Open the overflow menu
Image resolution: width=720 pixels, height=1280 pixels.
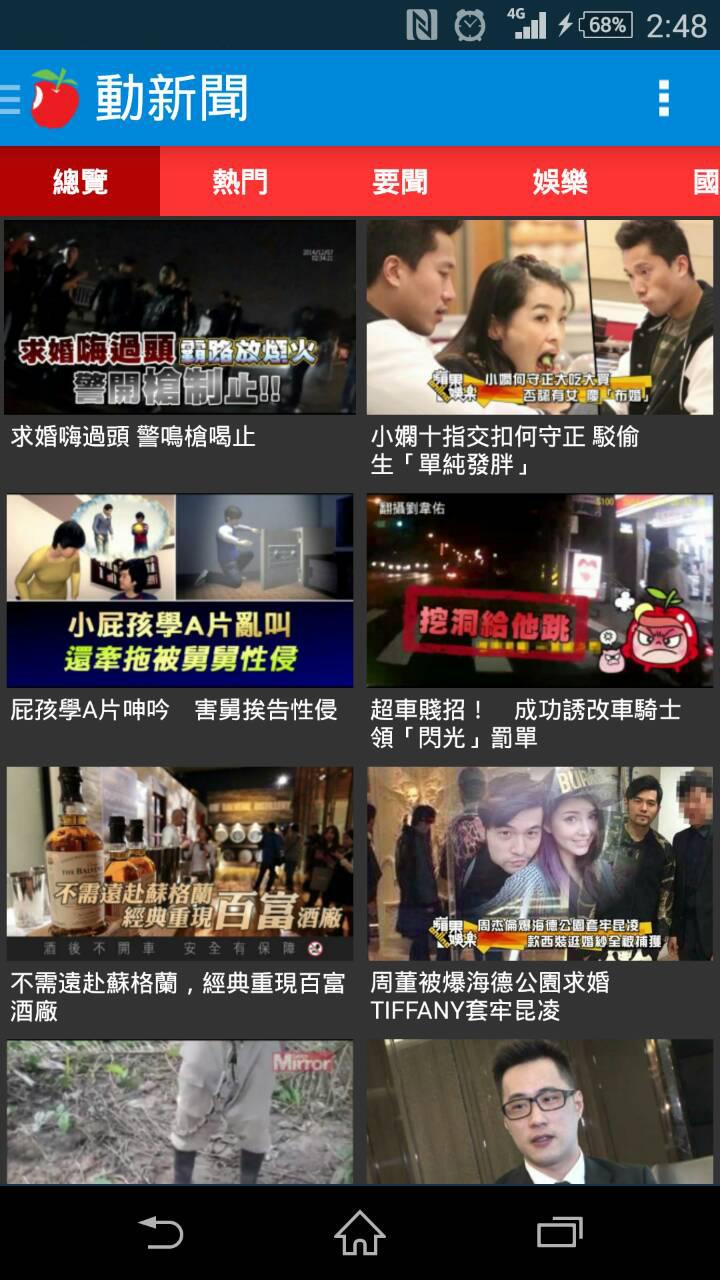point(663,98)
